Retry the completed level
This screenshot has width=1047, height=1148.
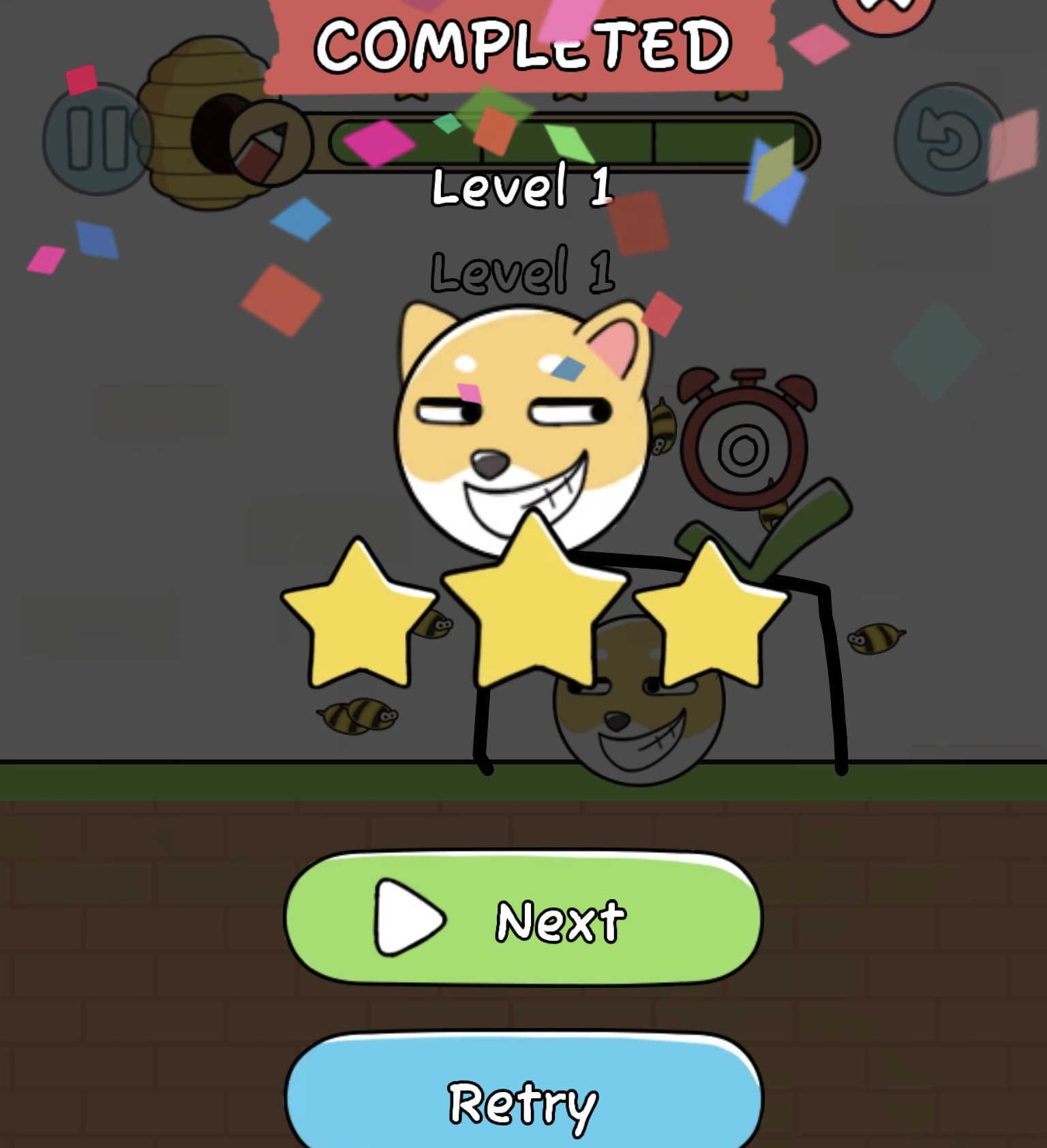(523, 1098)
